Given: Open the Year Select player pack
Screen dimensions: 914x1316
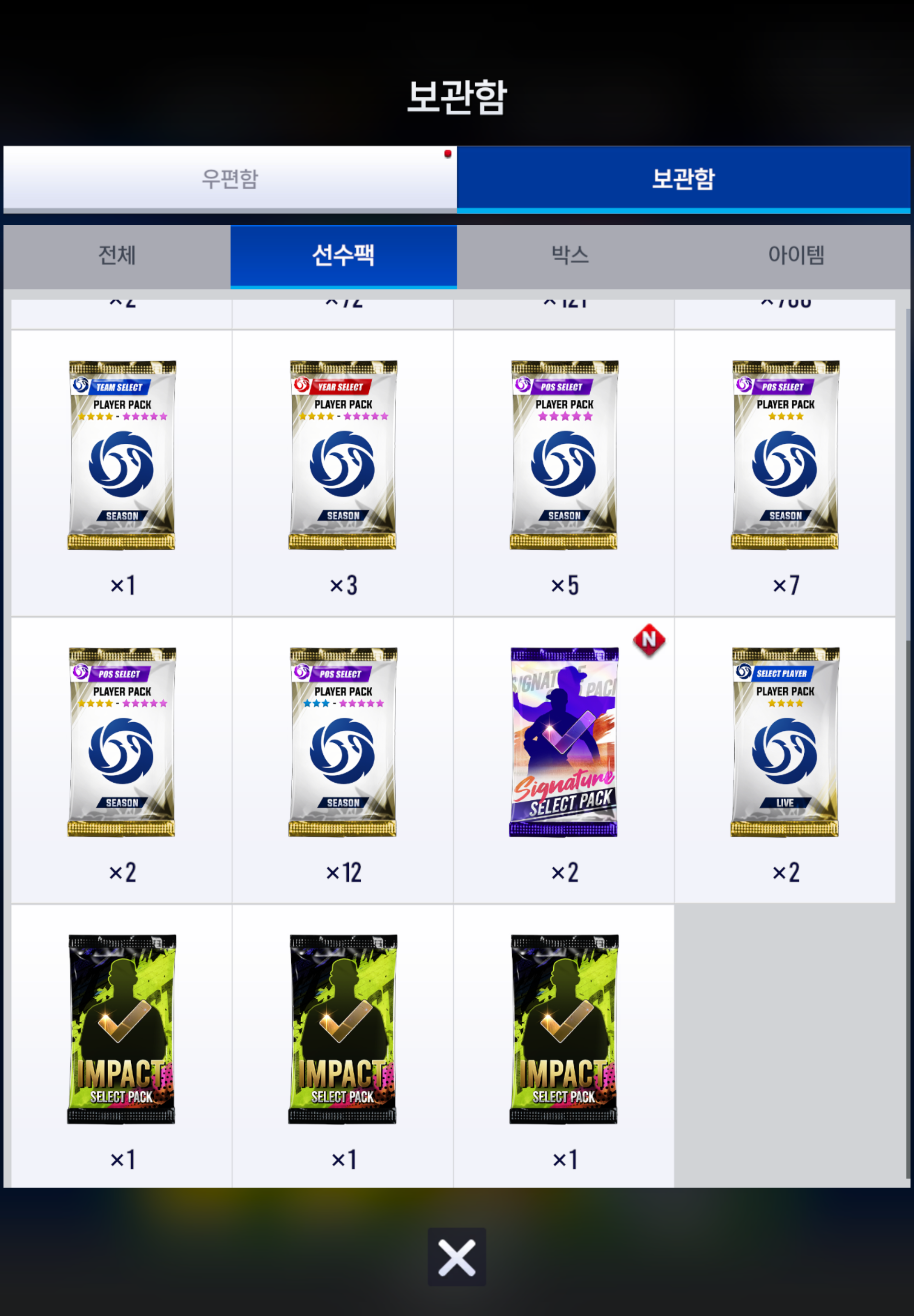Looking at the screenshot, I should [343, 455].
